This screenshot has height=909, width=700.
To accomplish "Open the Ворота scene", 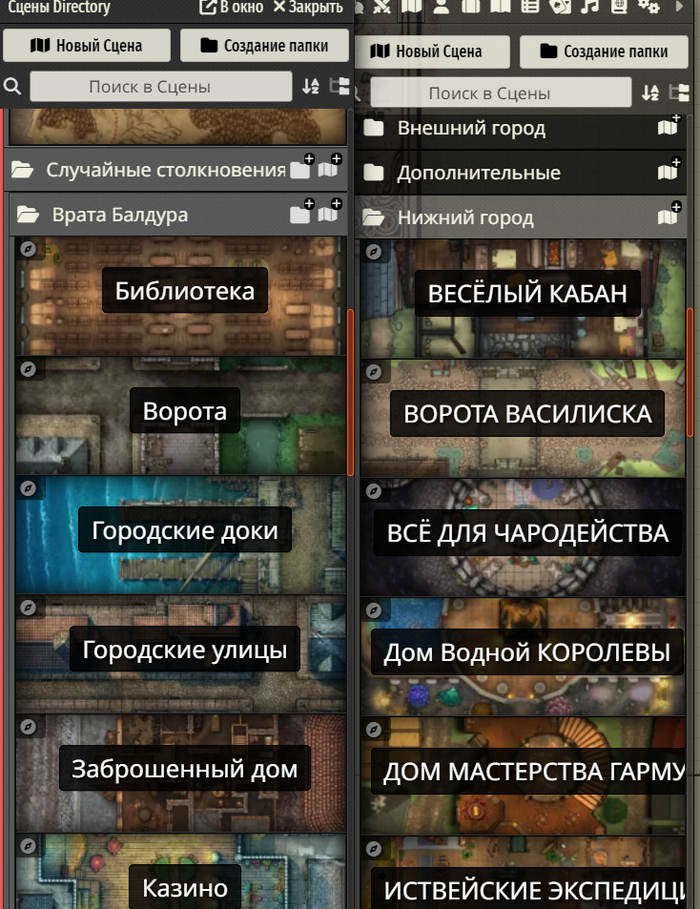I will (x=184, y=411).
